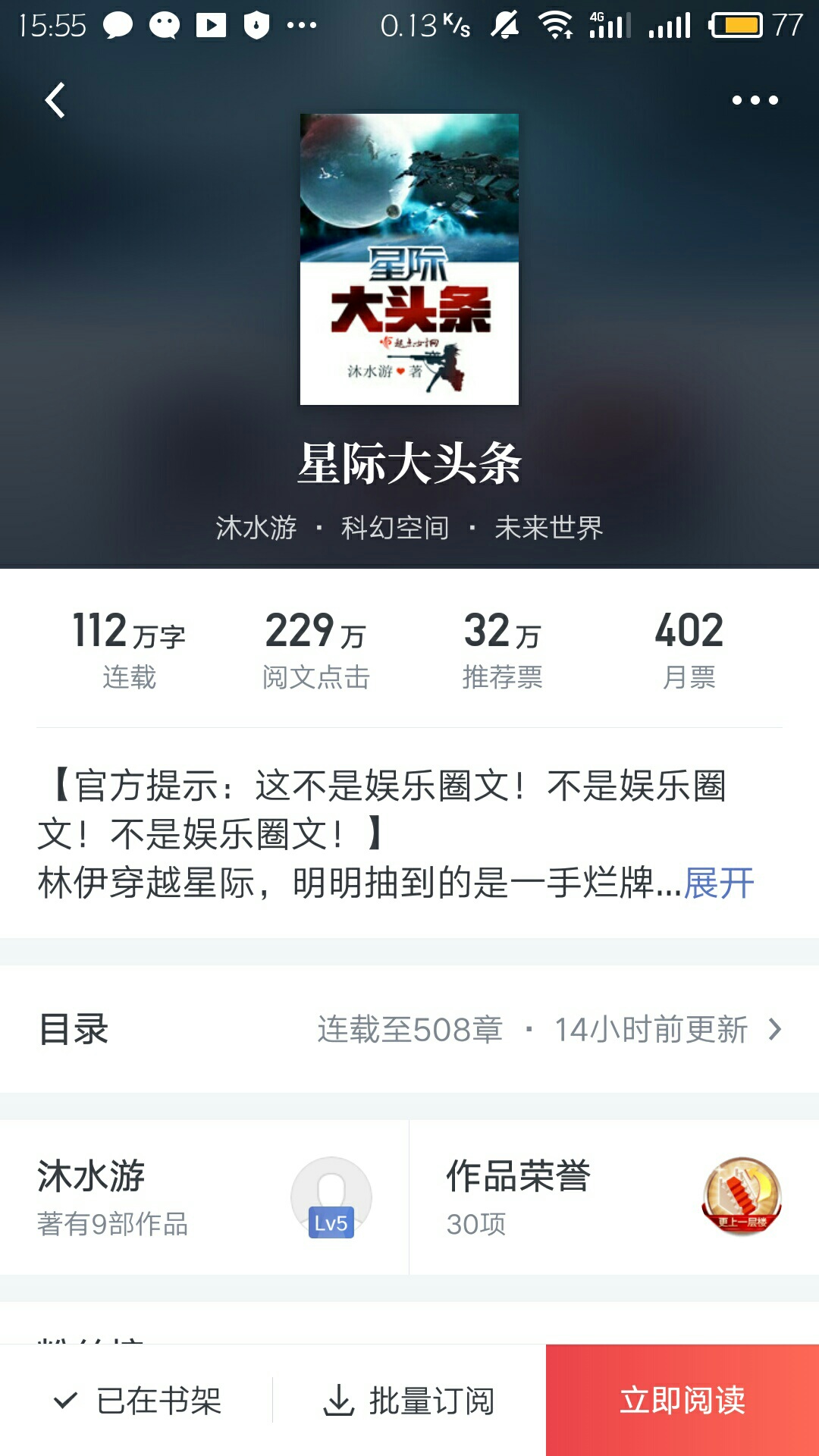Open the 未来世界 subcategory
The width and height of the screenshot is (819, 1456).
(548, 528)
